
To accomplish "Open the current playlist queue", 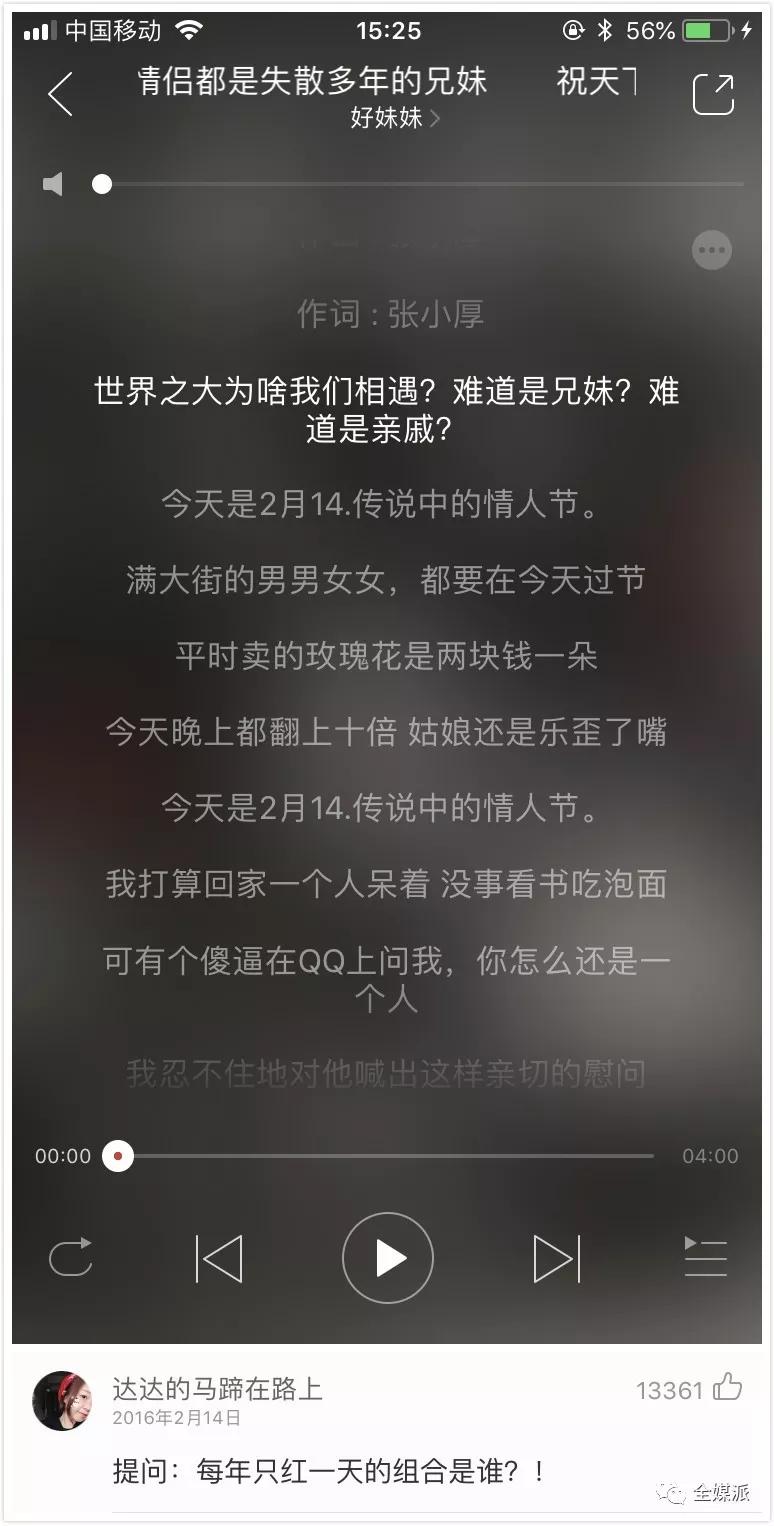I will [x=705, y=1257].
